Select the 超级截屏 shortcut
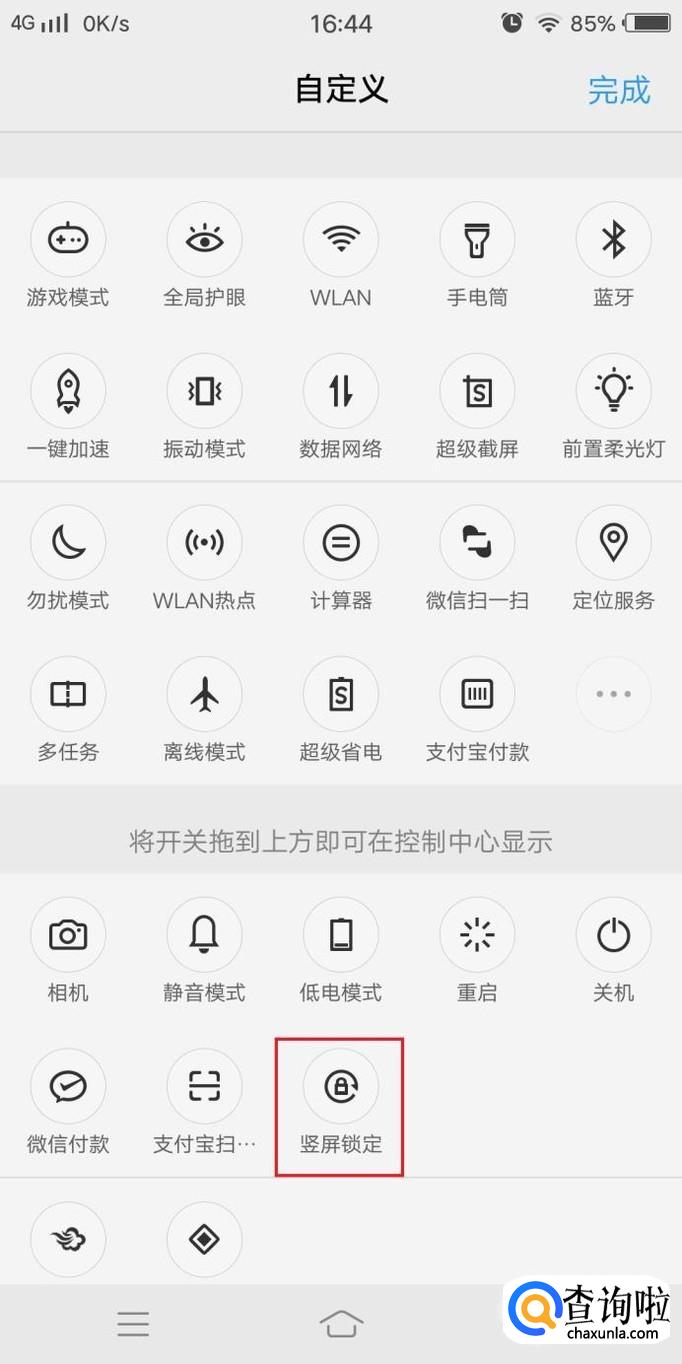Viewport: 682px width, 1364px height. pos(477,391)
